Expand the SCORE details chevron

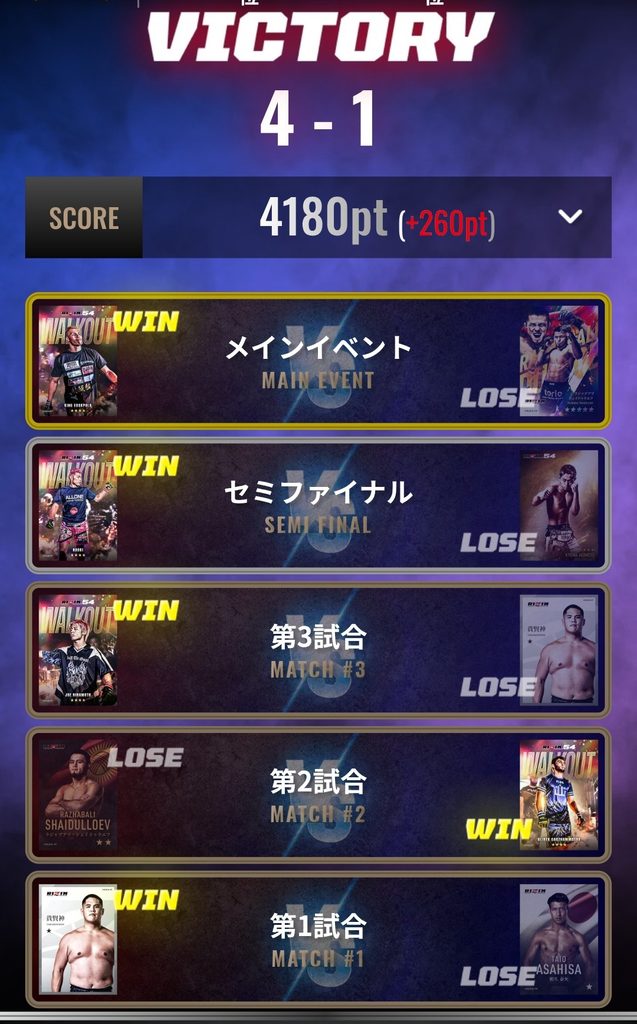coord(570,217)
